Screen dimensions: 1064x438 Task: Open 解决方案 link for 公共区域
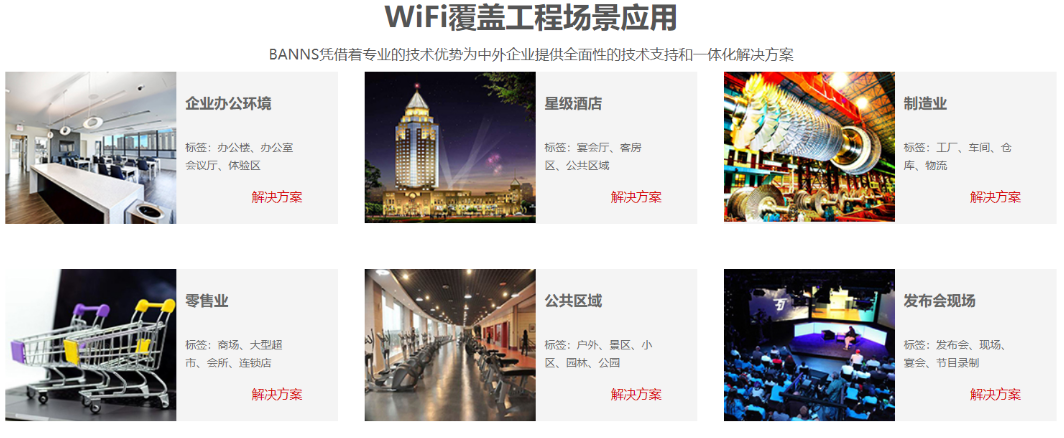(636, 394)
